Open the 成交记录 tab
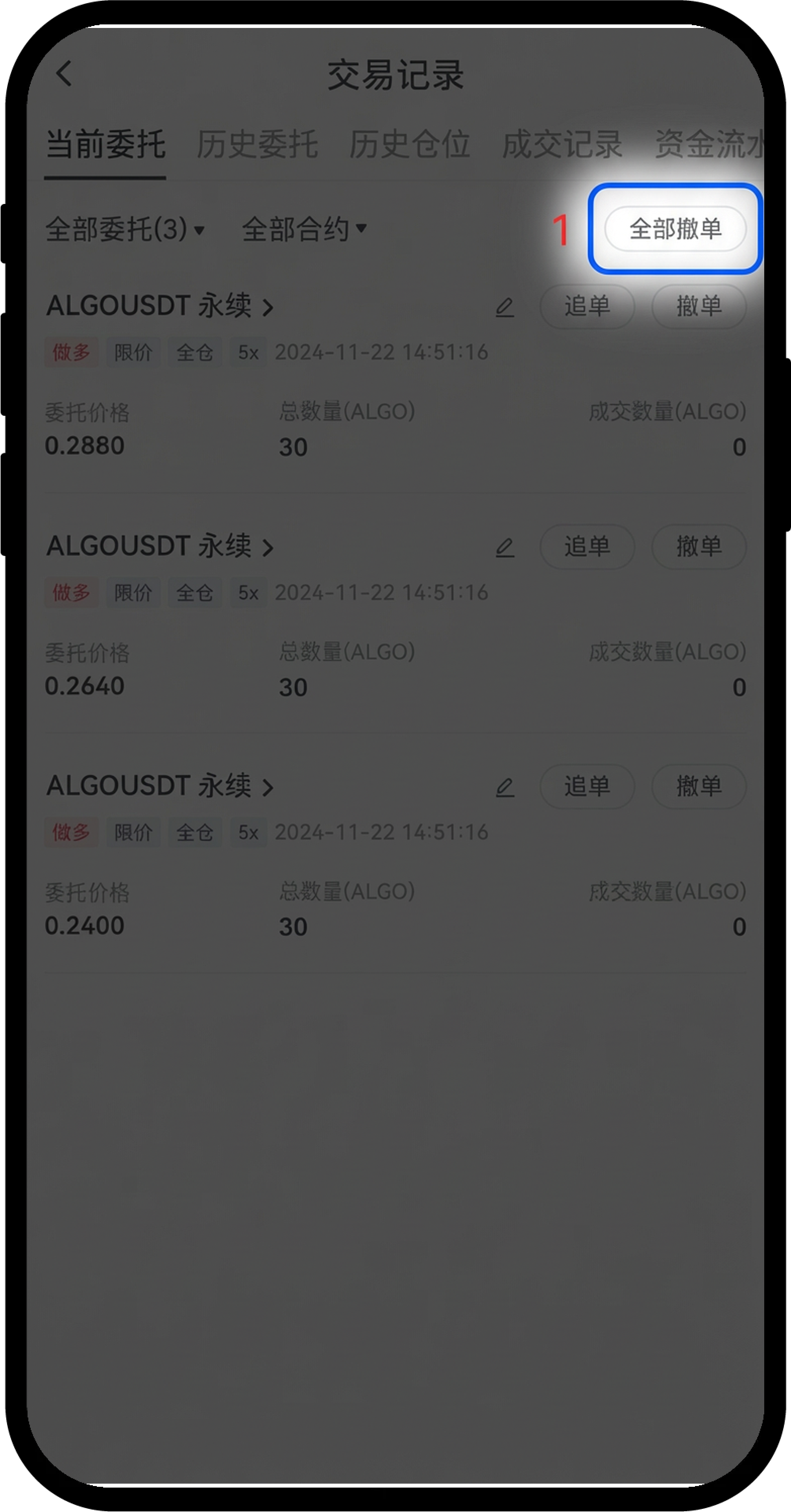Screen dimensions: 791x1512 [562, 145]
